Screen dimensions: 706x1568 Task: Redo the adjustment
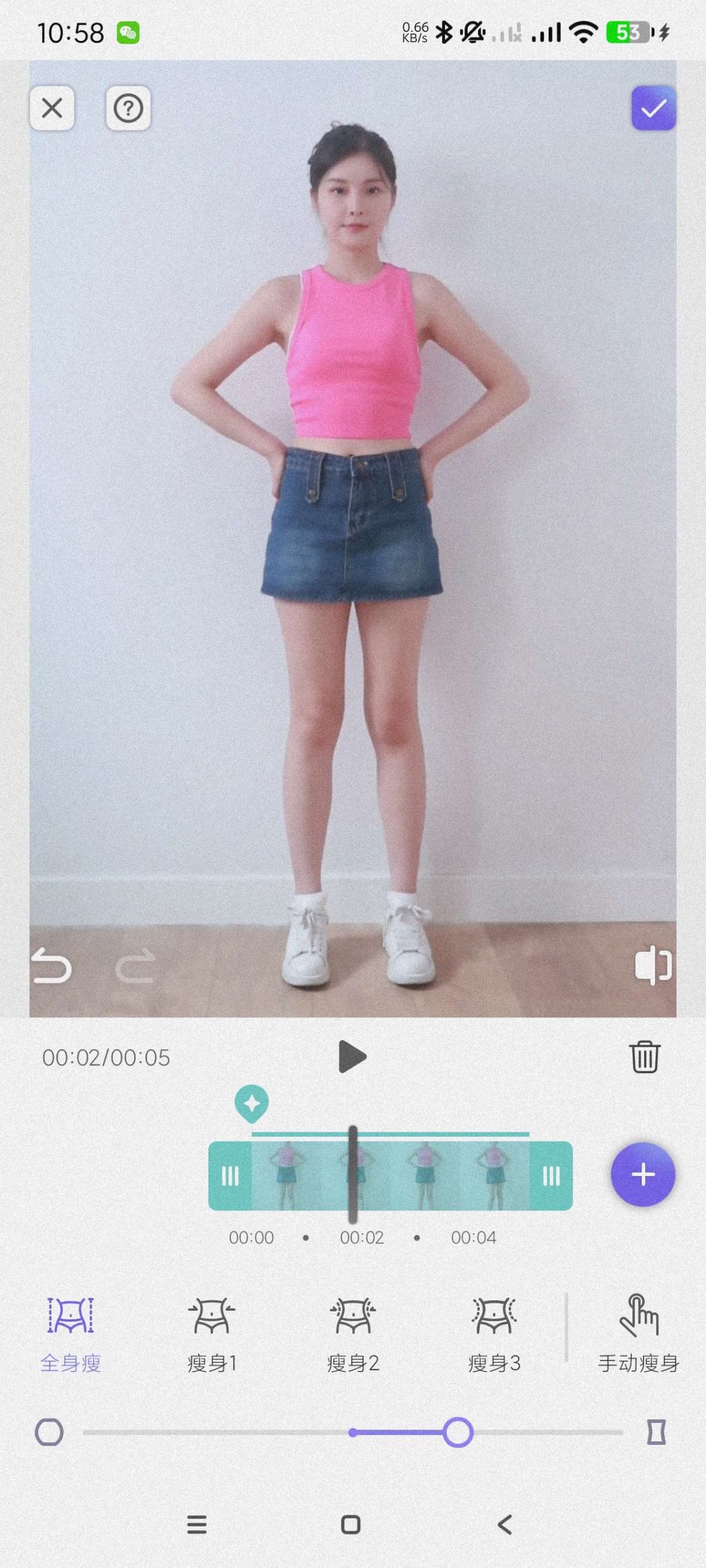(x=135, y=967)
